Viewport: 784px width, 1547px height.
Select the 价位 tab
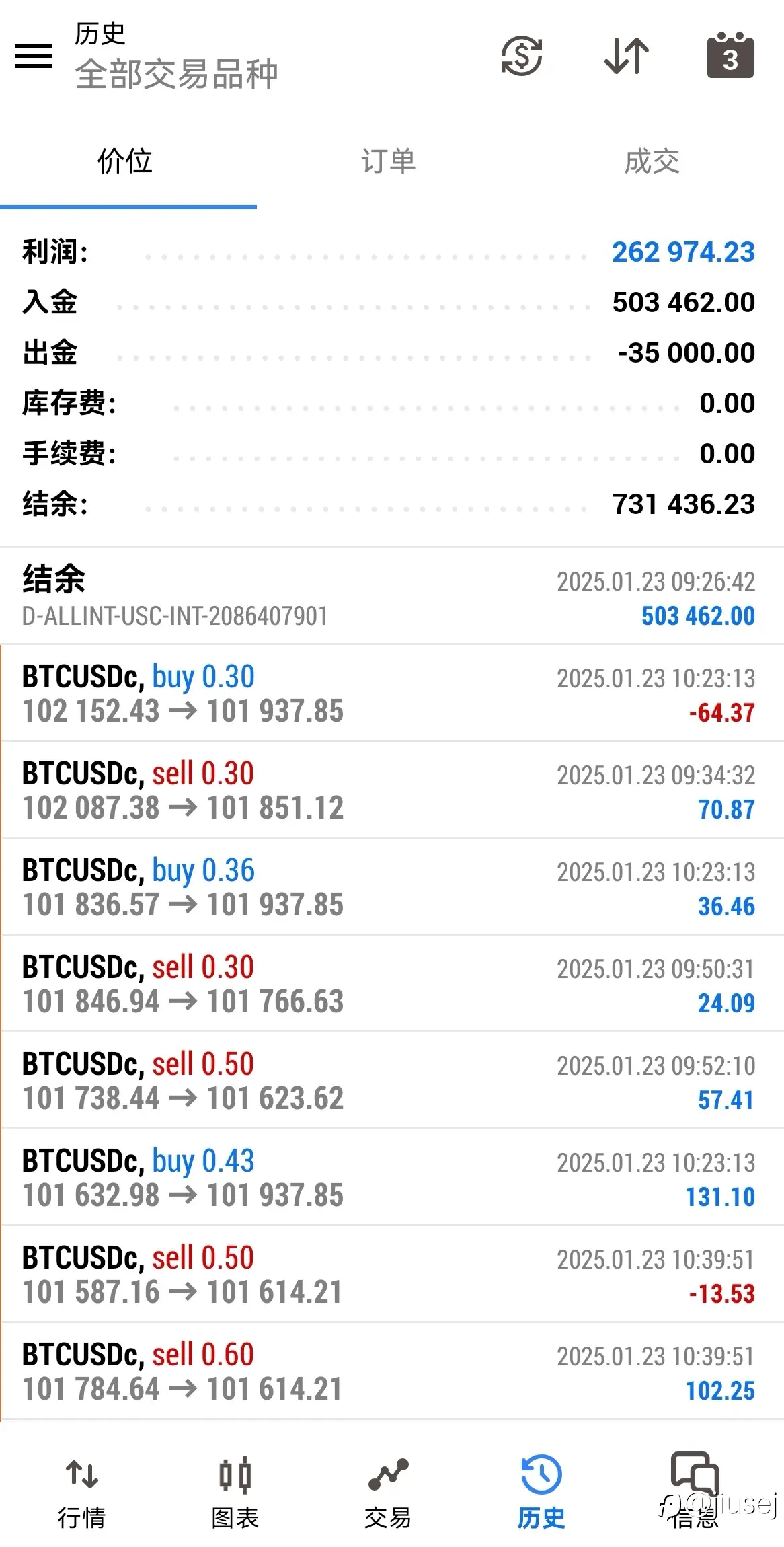[125, 161]
